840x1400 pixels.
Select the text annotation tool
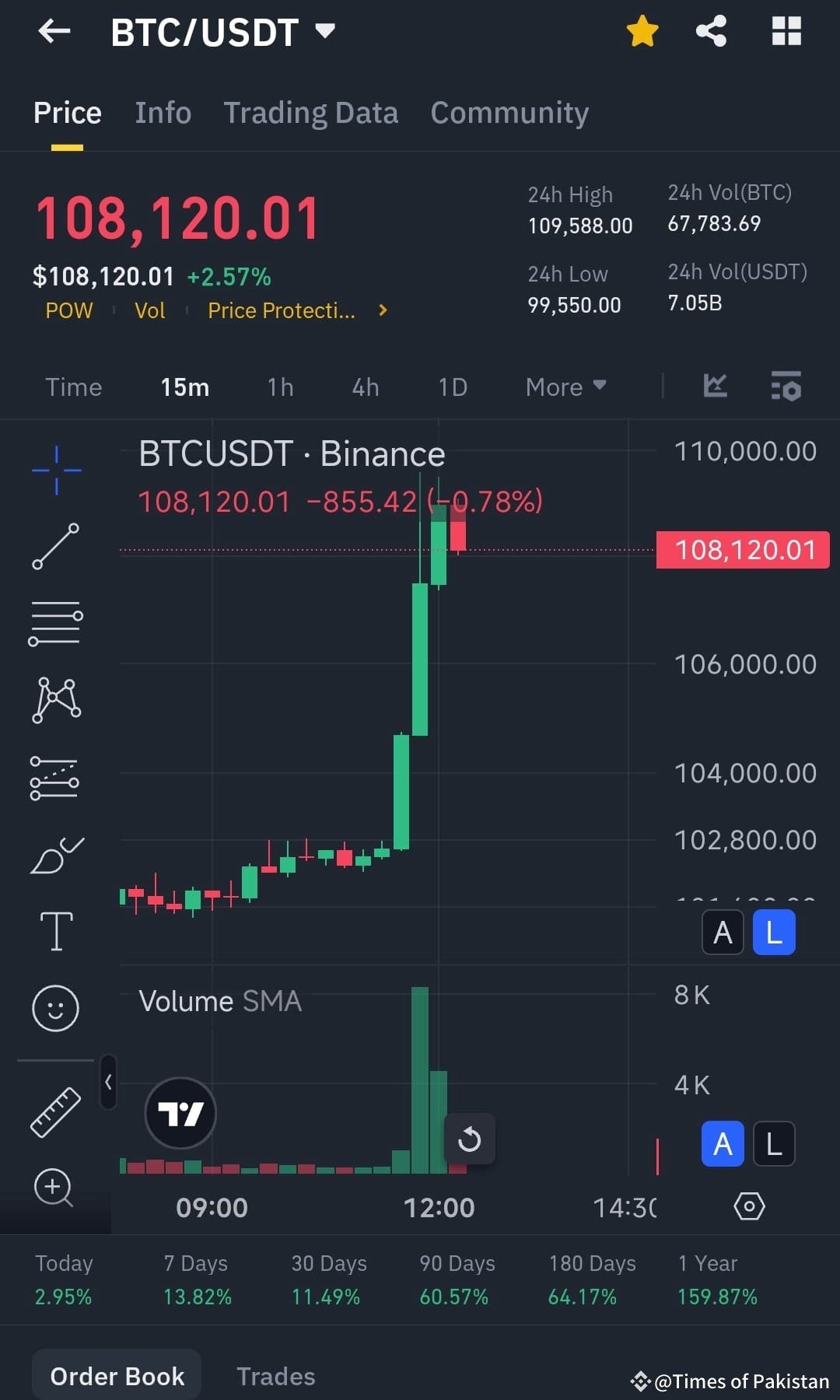(55, 930)
